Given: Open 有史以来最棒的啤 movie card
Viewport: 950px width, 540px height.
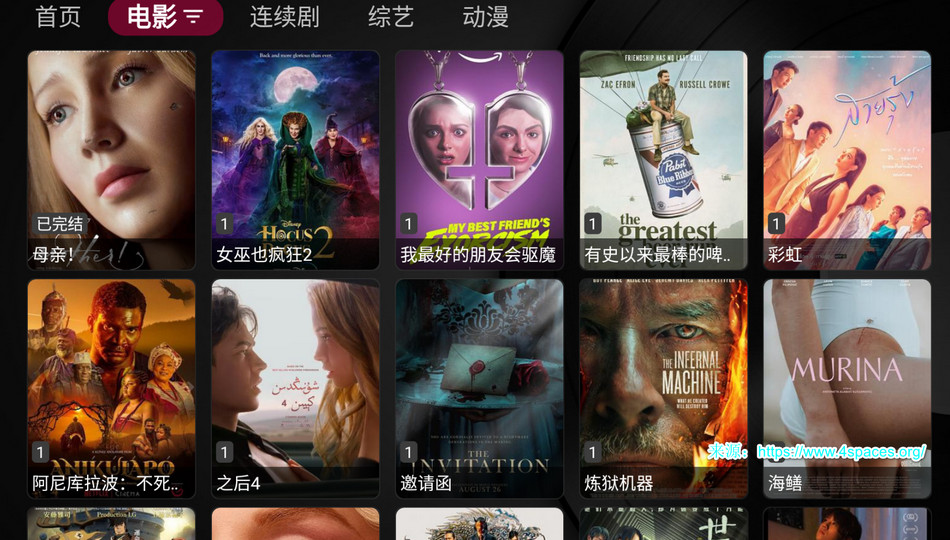Looking at the screenshot, I should pos(663,160).
